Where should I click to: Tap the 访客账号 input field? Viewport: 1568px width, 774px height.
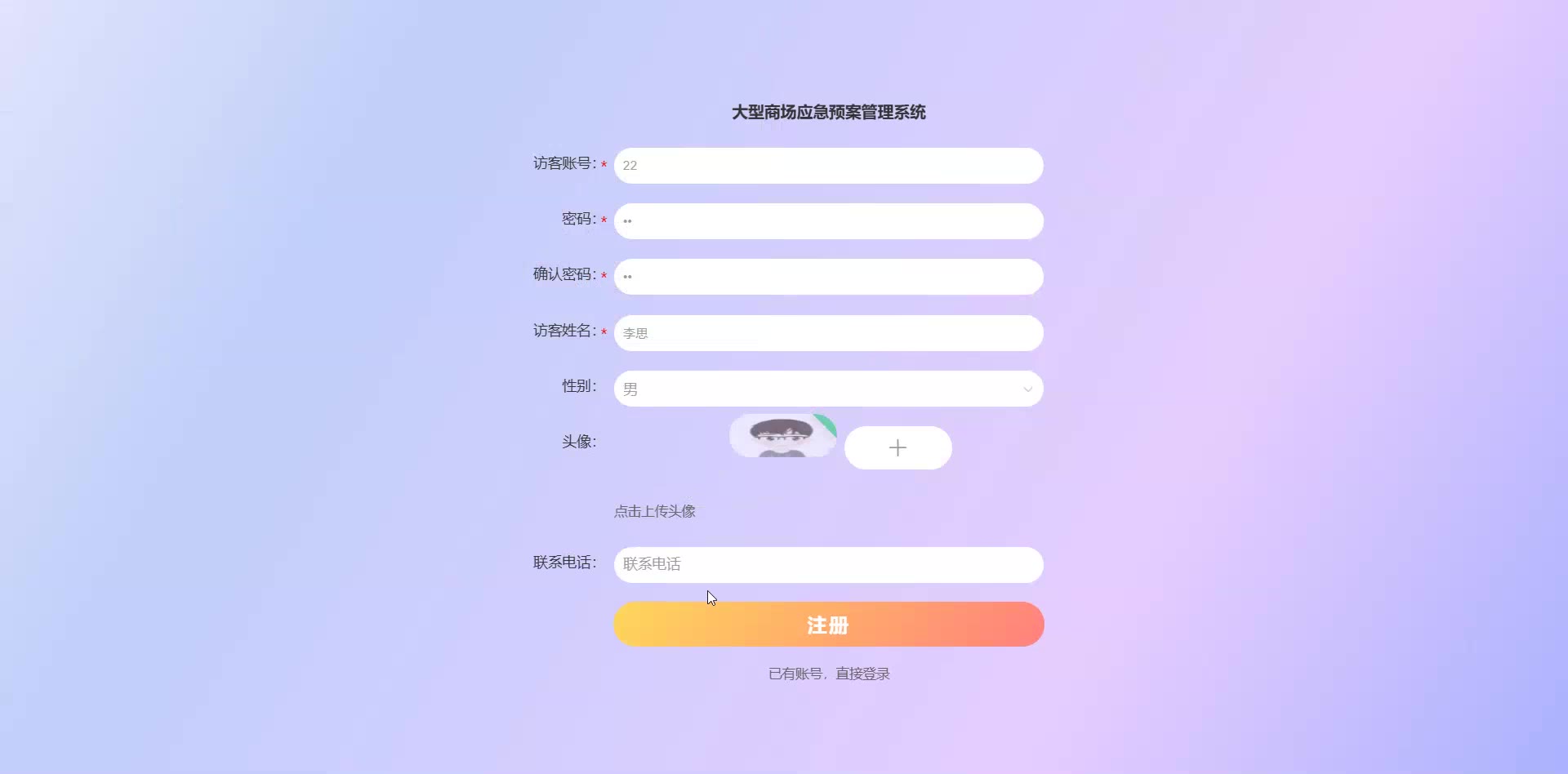tap(828, 166)
